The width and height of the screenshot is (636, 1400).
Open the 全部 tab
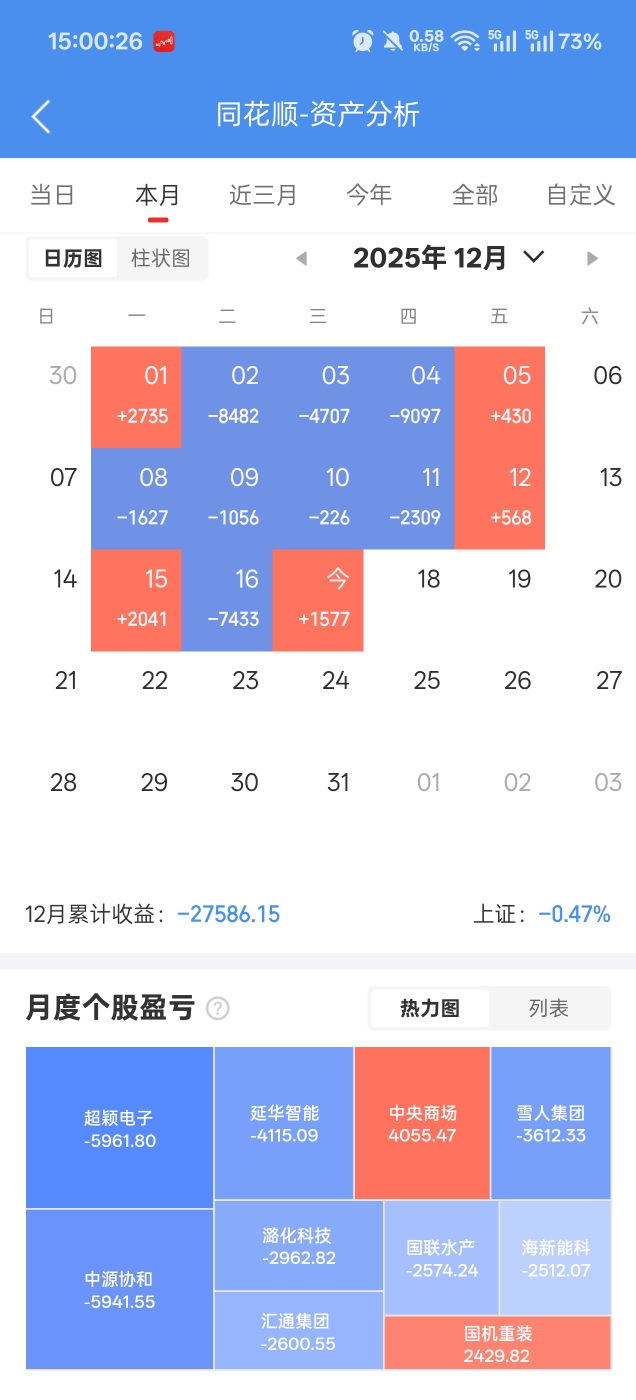click(475, 194)
